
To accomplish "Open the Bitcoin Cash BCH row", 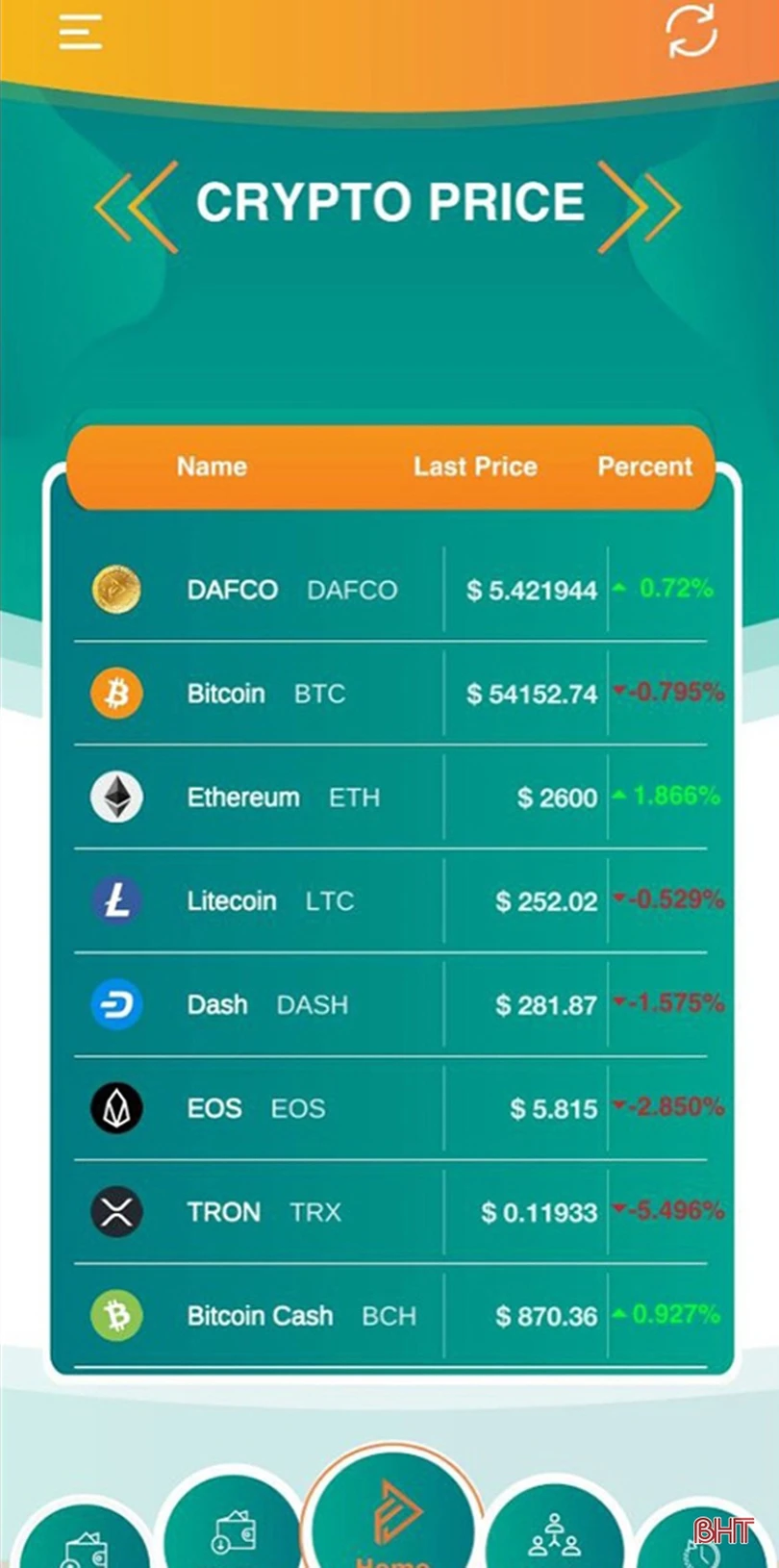I will [389, 1316].
